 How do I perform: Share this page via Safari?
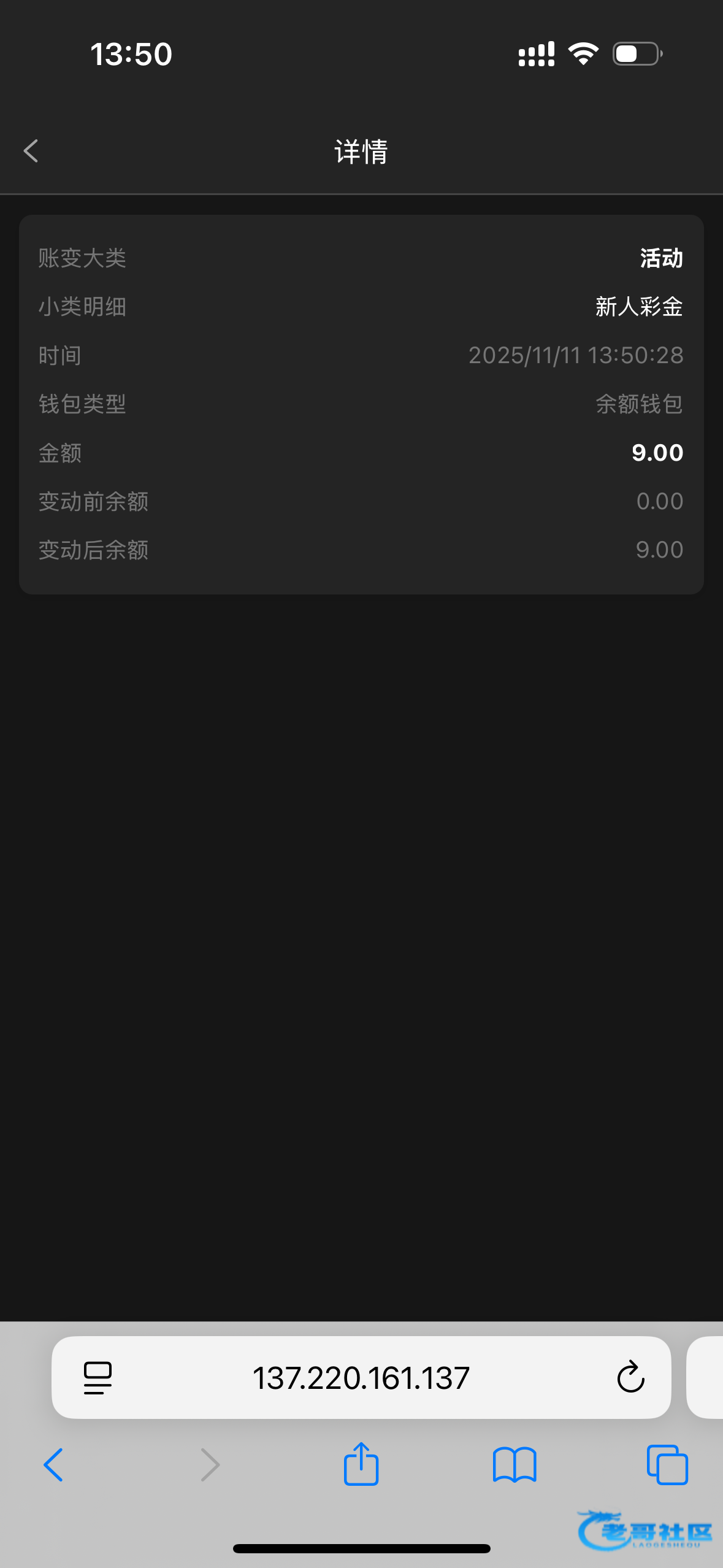361,1465
